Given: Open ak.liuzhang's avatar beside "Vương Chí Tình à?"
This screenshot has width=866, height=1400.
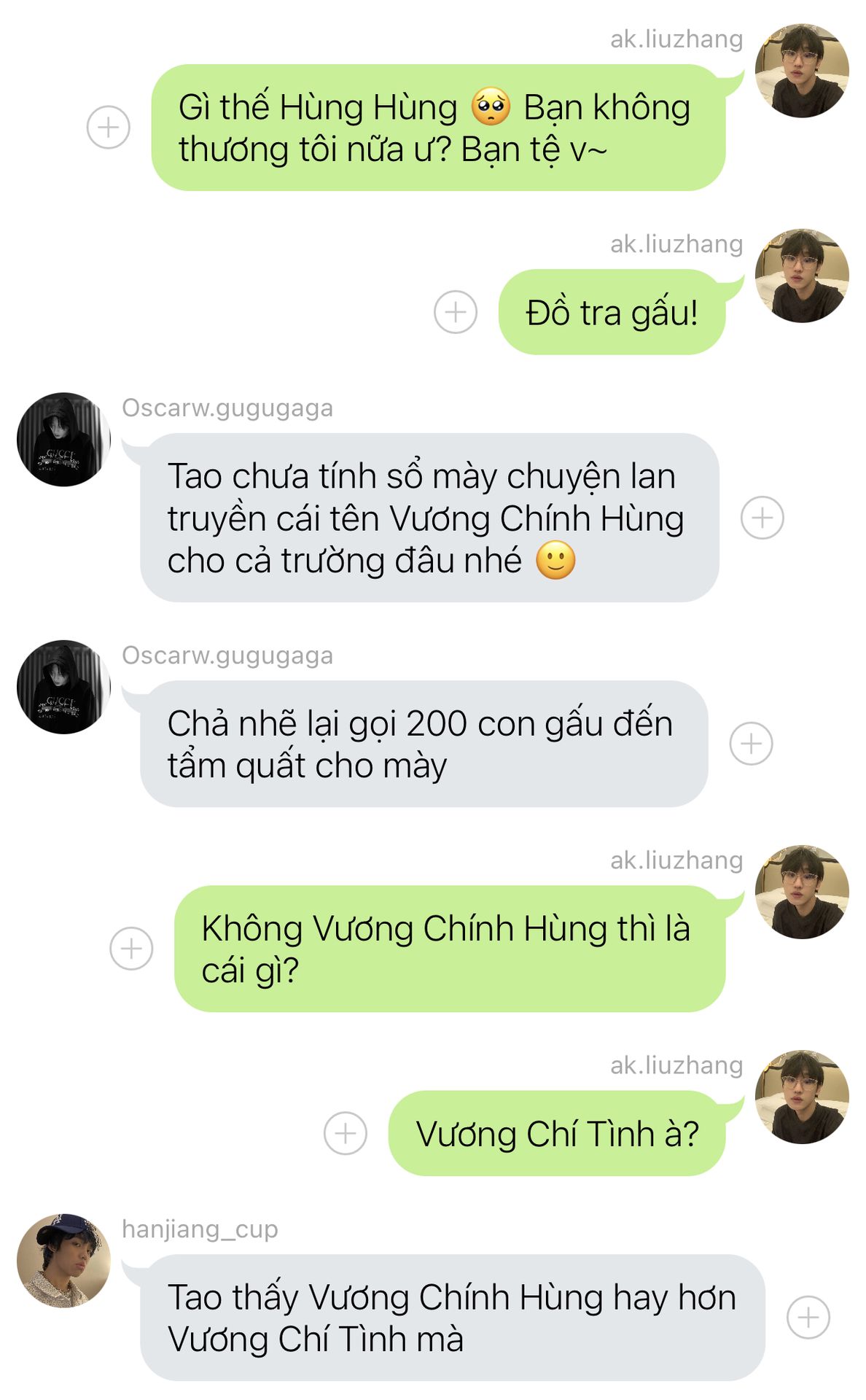Looking at the screenshot, I should [802, 1097].
